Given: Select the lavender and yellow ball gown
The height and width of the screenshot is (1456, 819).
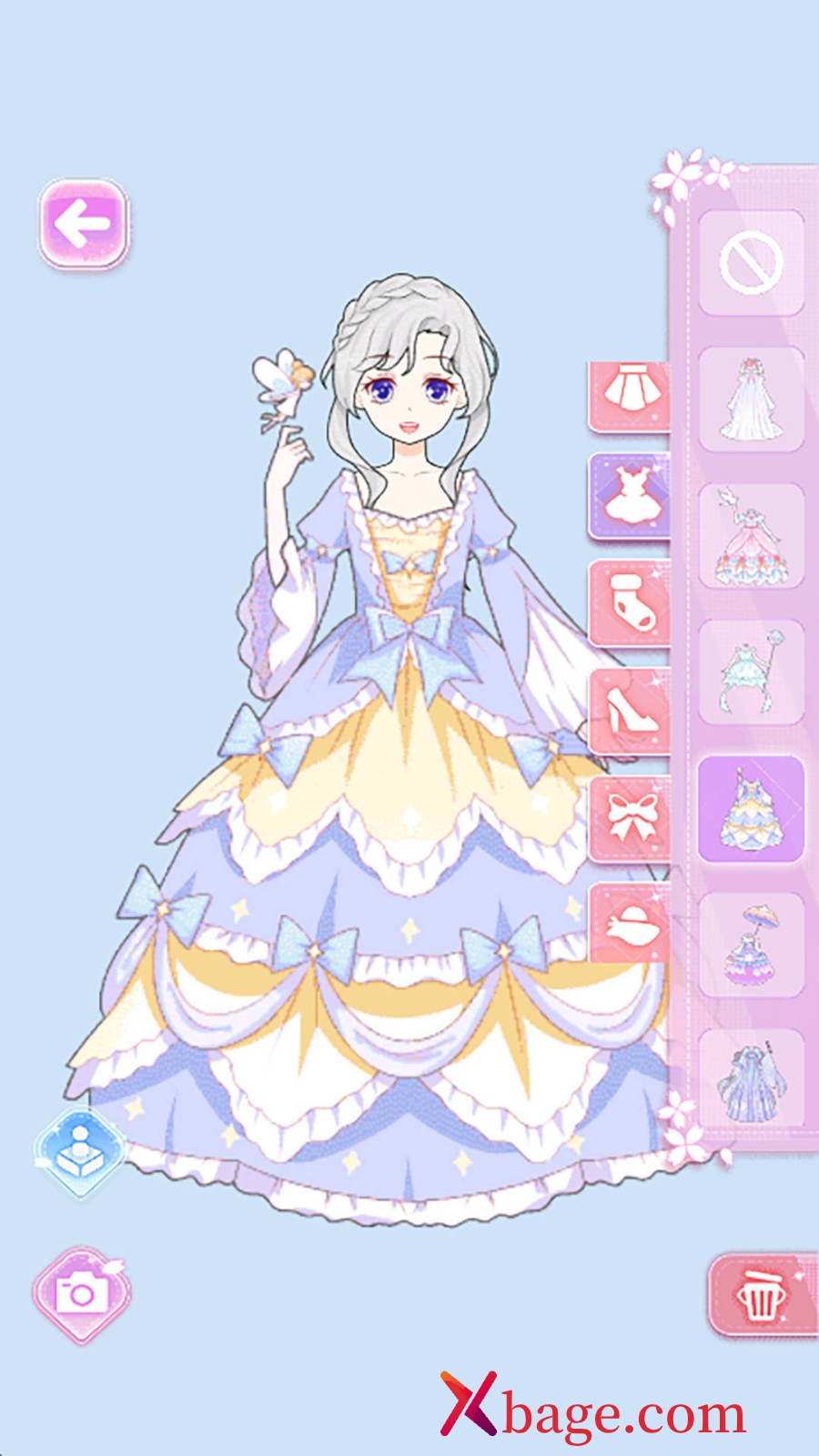Looking at the screenshot, I should (752, 809).
